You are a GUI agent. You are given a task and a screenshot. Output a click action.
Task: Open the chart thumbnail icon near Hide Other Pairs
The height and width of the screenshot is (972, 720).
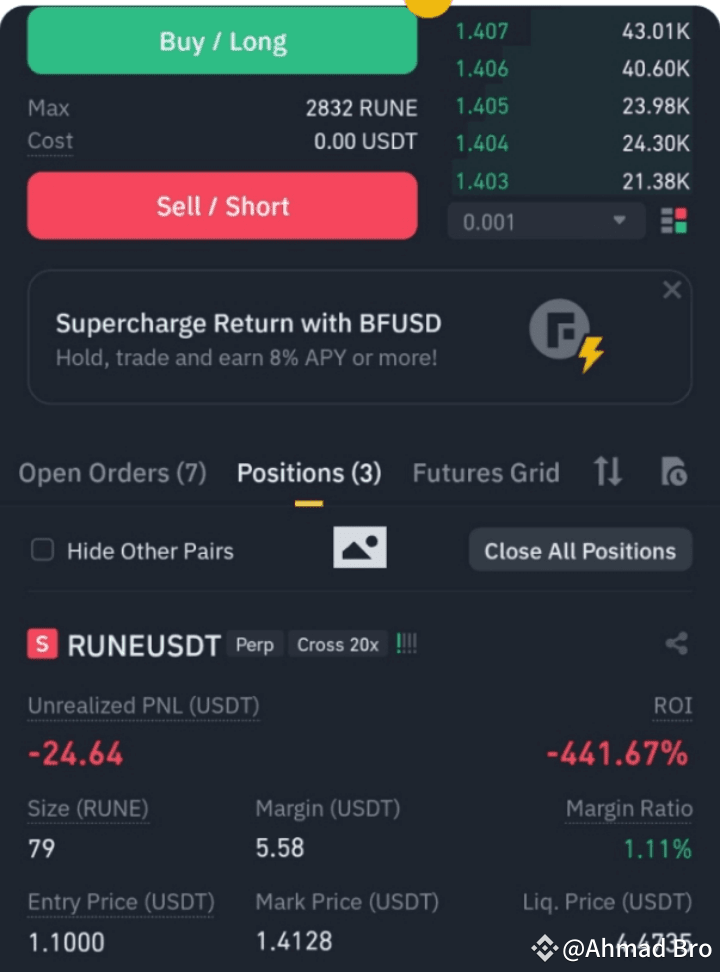point(359,547)
